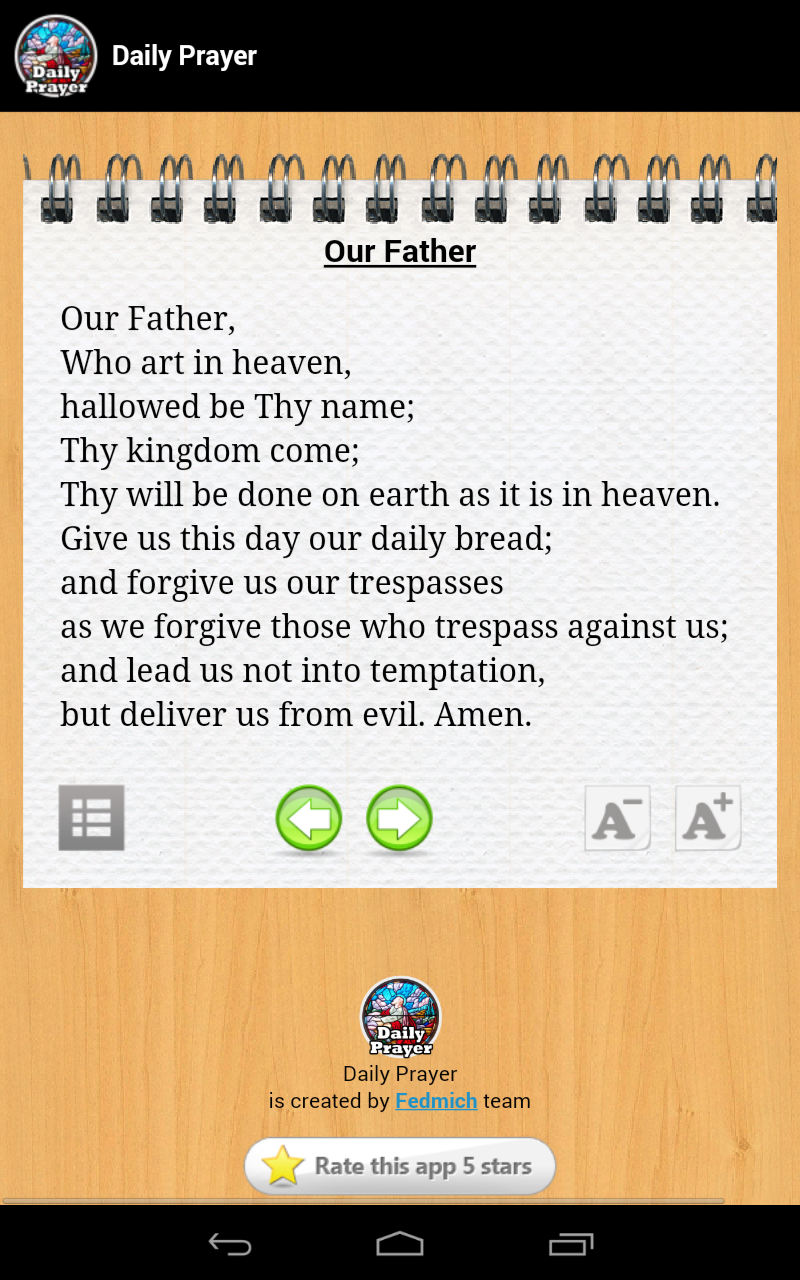The width and height of the screenshot is (800, 1280).
Task: Increase the prayer text size
Action: point(708,818)
